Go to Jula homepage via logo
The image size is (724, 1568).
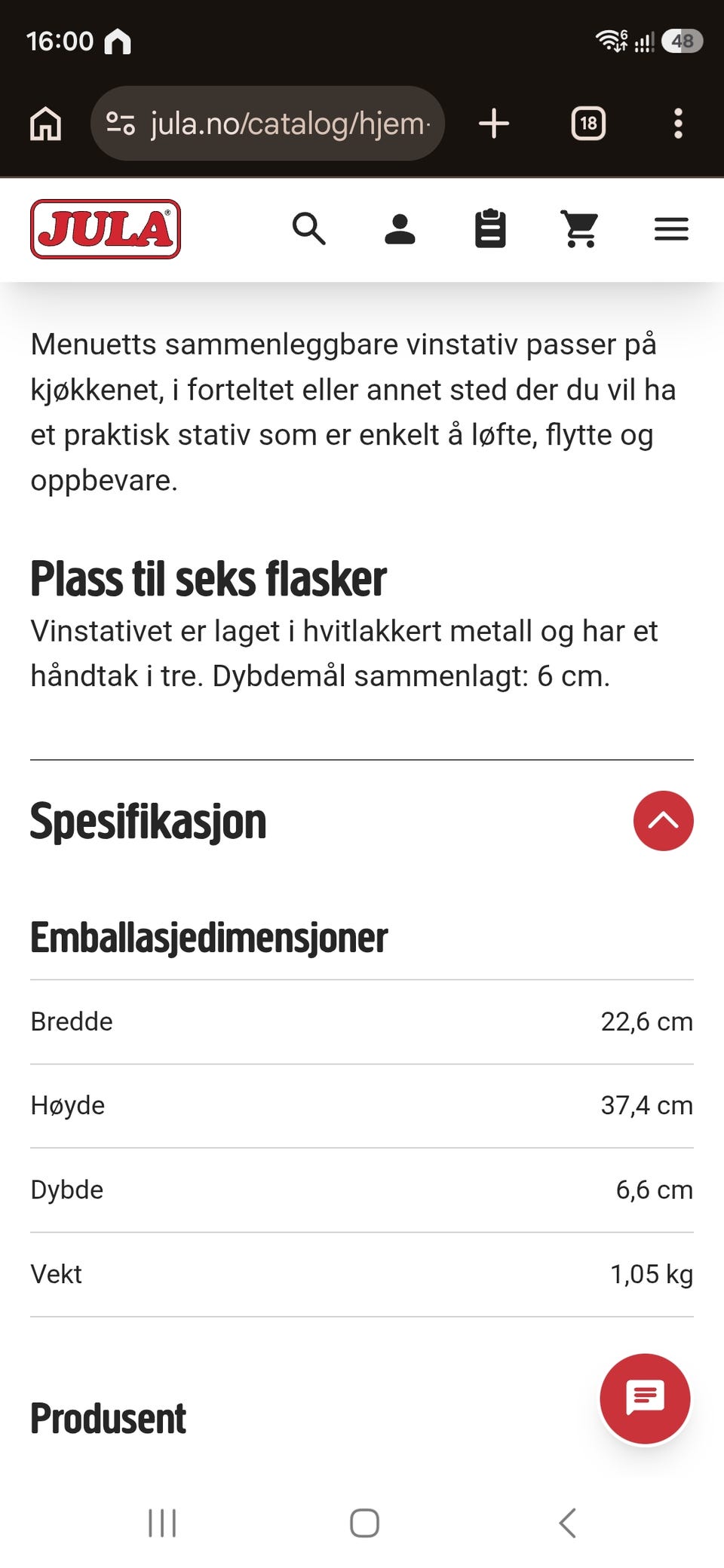106,229
